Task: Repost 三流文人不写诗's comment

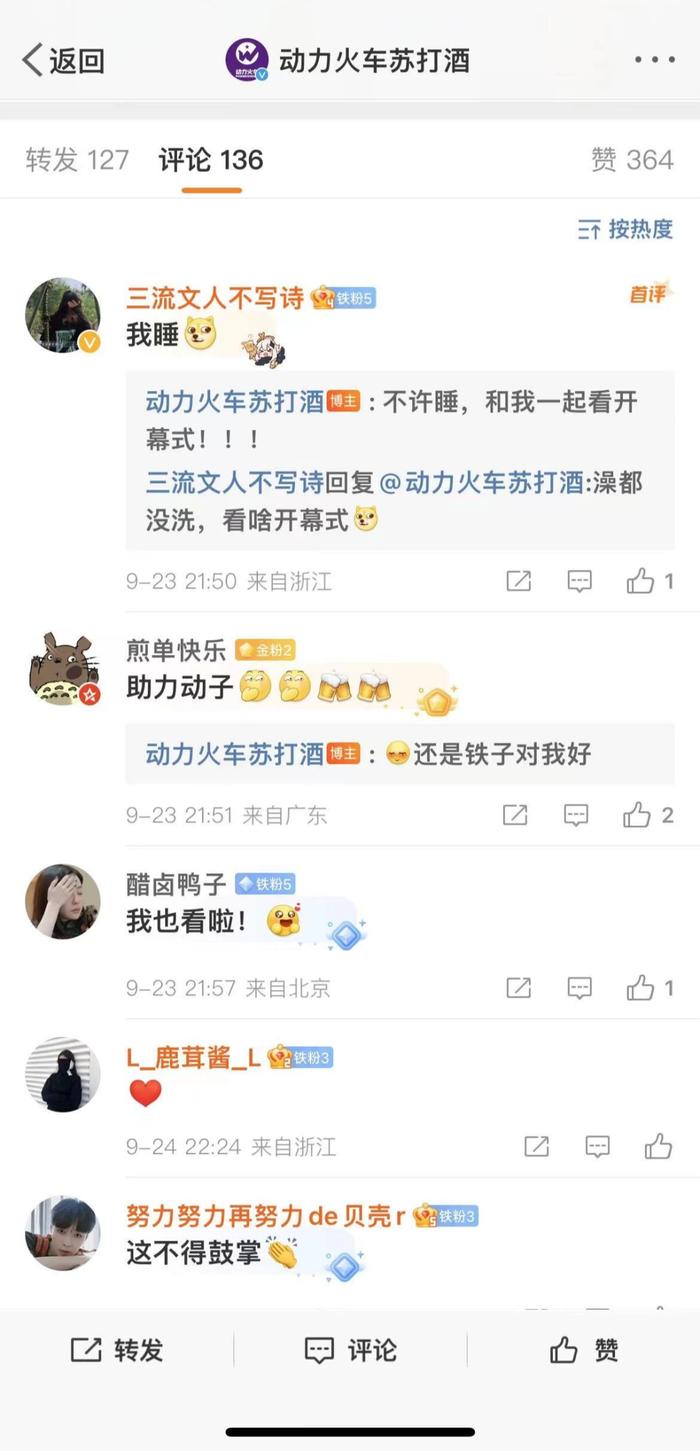Action: click(518, 581)
